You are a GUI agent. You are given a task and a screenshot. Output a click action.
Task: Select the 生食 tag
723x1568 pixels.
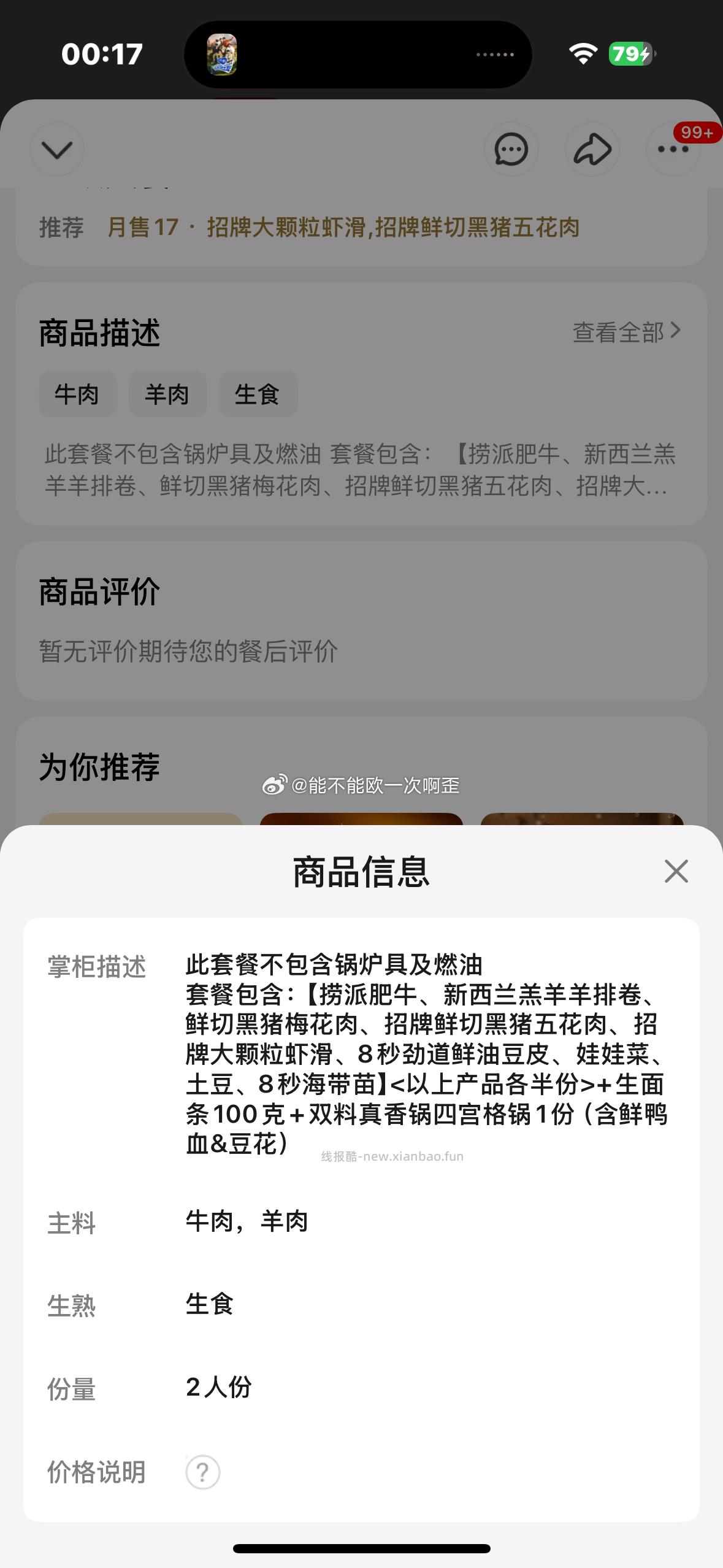[x=258, y=394]
